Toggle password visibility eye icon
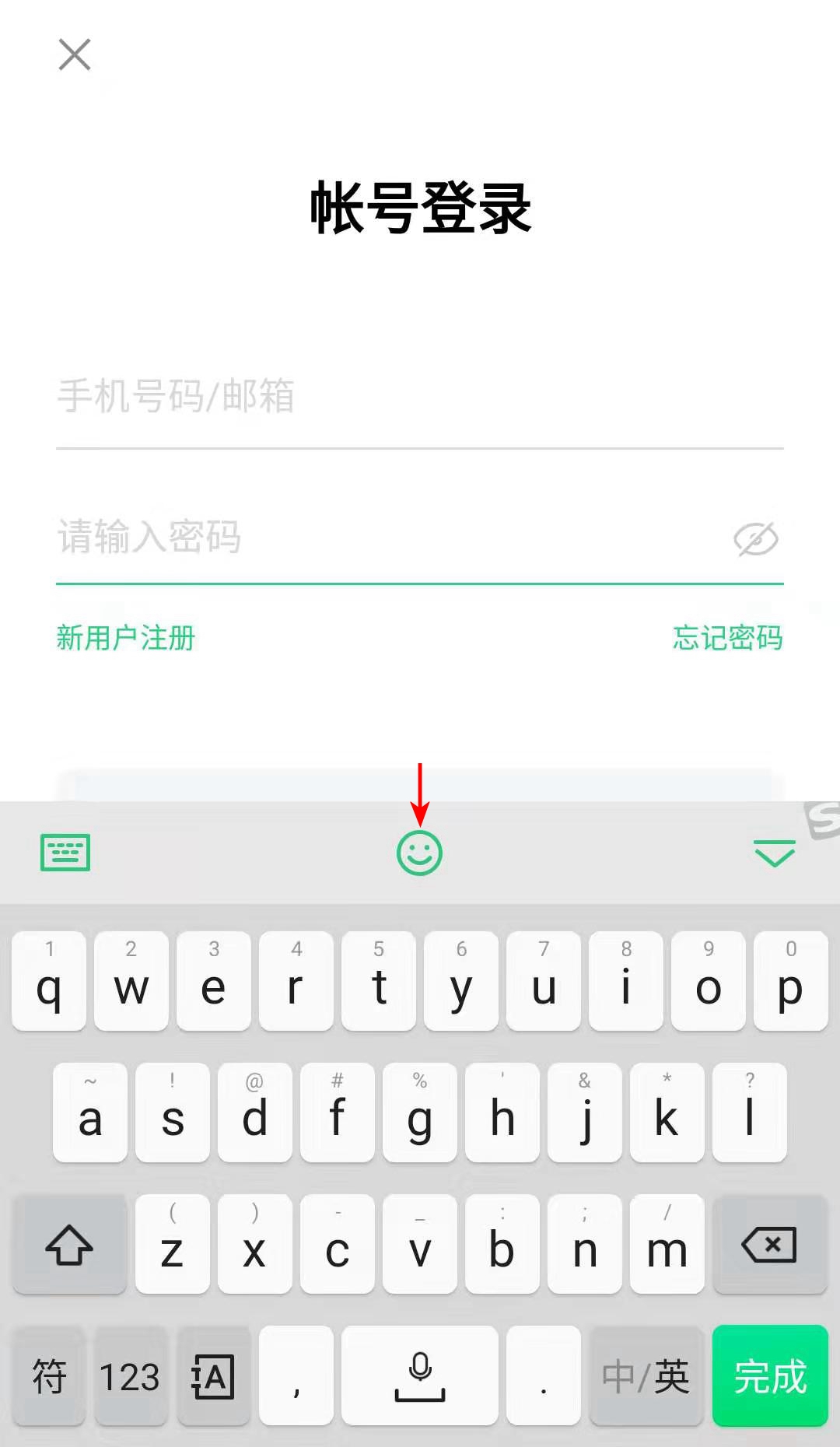840x1447 pixels. click(755, 539)
